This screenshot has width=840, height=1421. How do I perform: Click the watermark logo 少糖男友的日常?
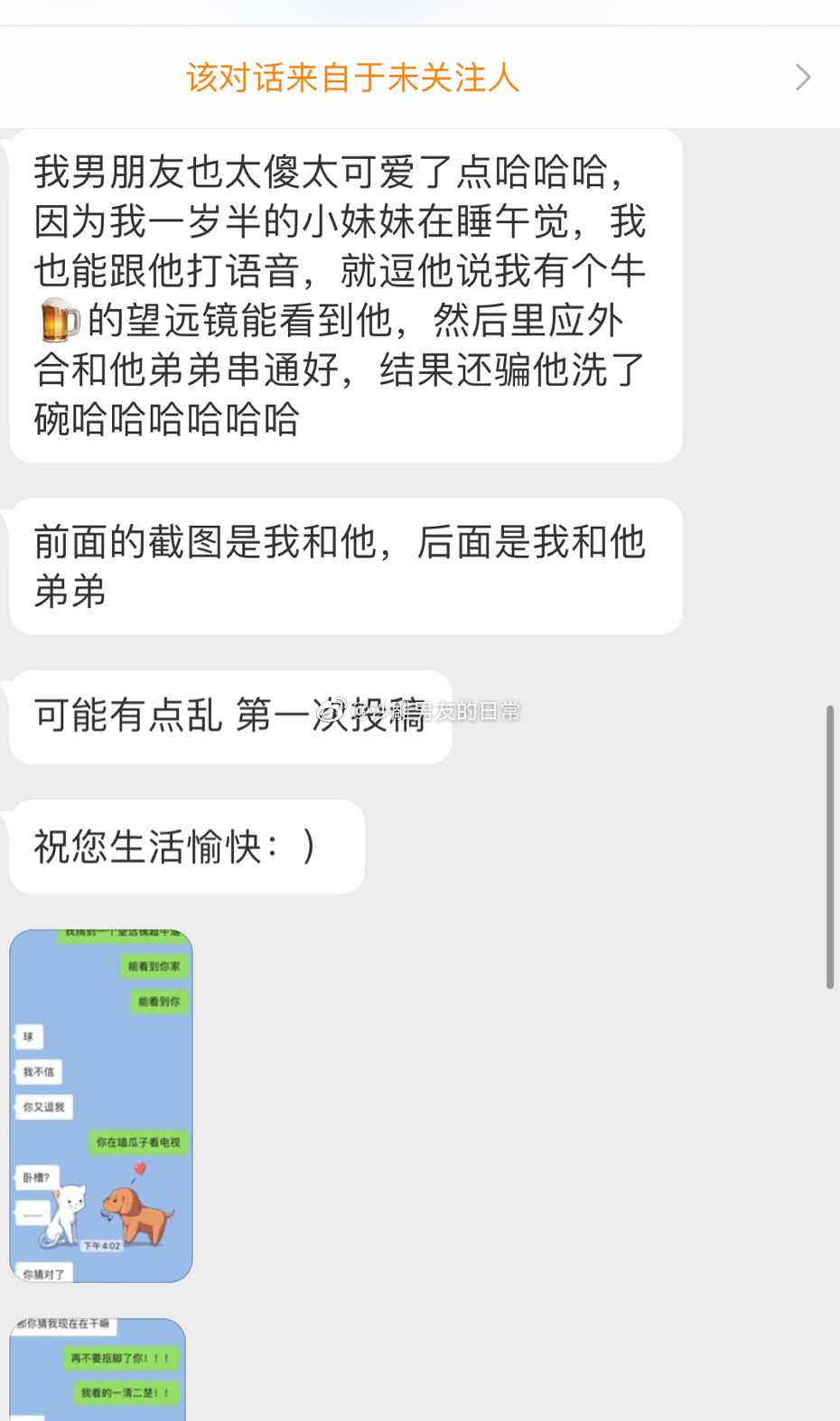click(x=425, y=713)
